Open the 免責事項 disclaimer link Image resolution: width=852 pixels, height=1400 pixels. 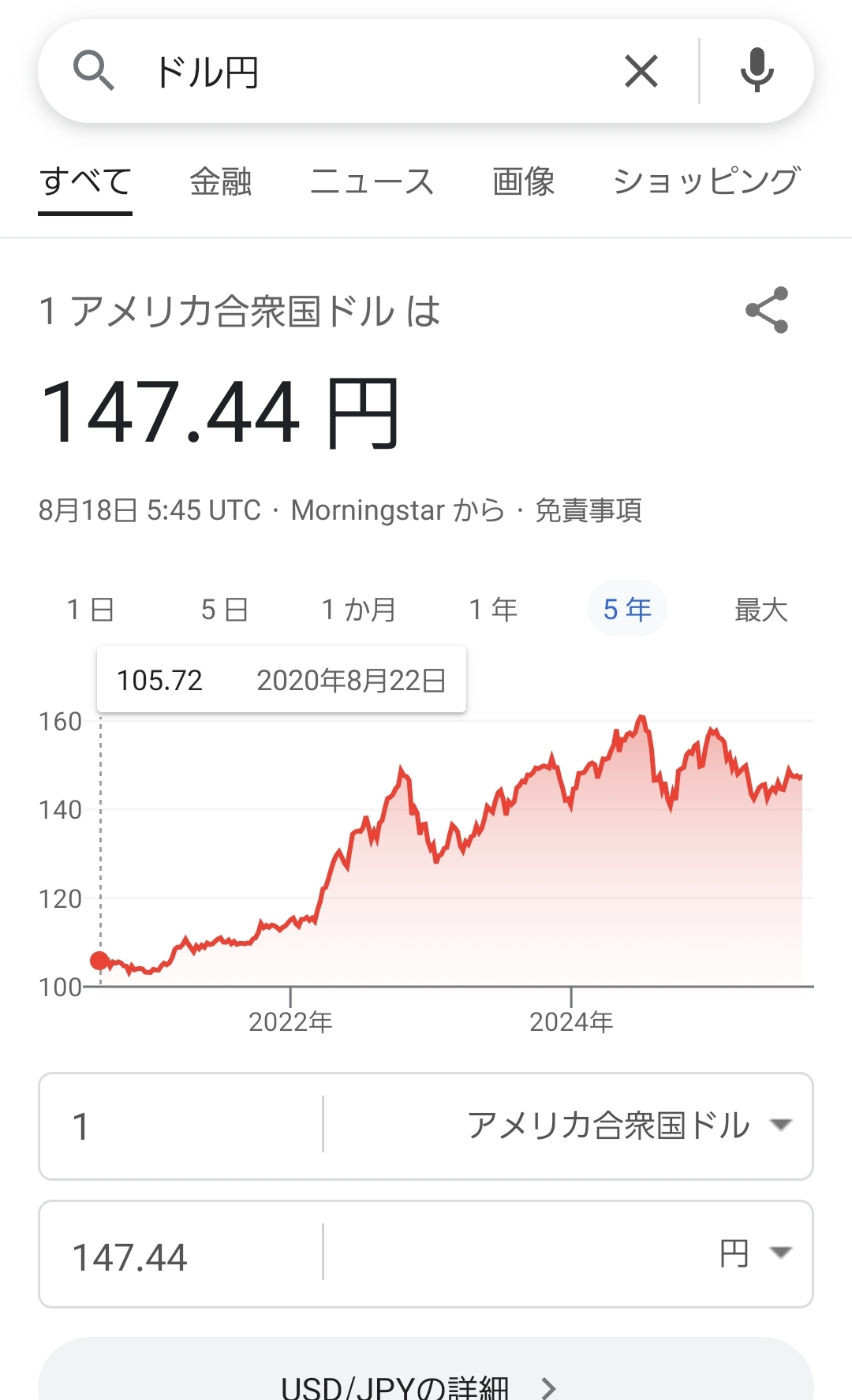(589, 510)
